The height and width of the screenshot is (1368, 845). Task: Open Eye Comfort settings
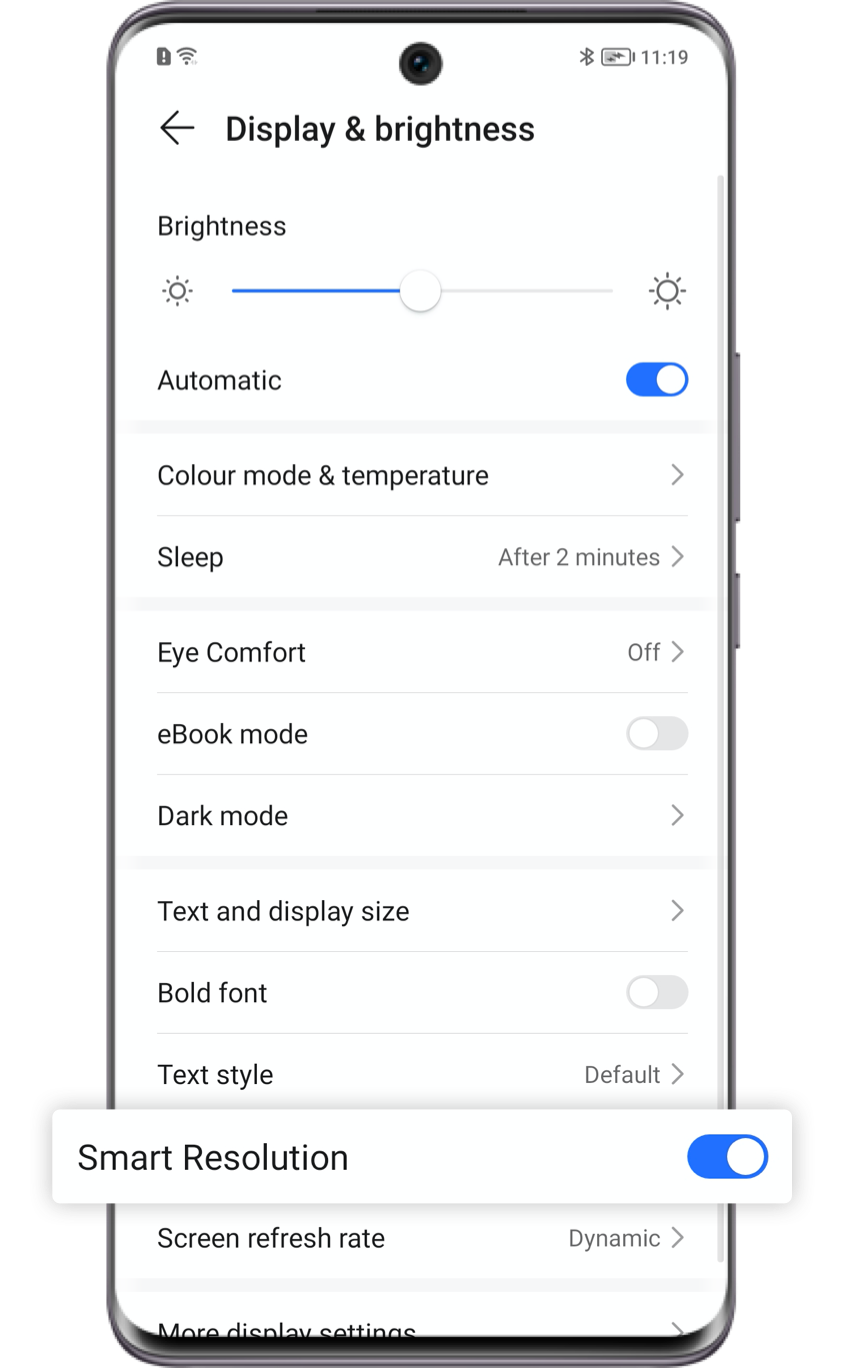point(422,652)
